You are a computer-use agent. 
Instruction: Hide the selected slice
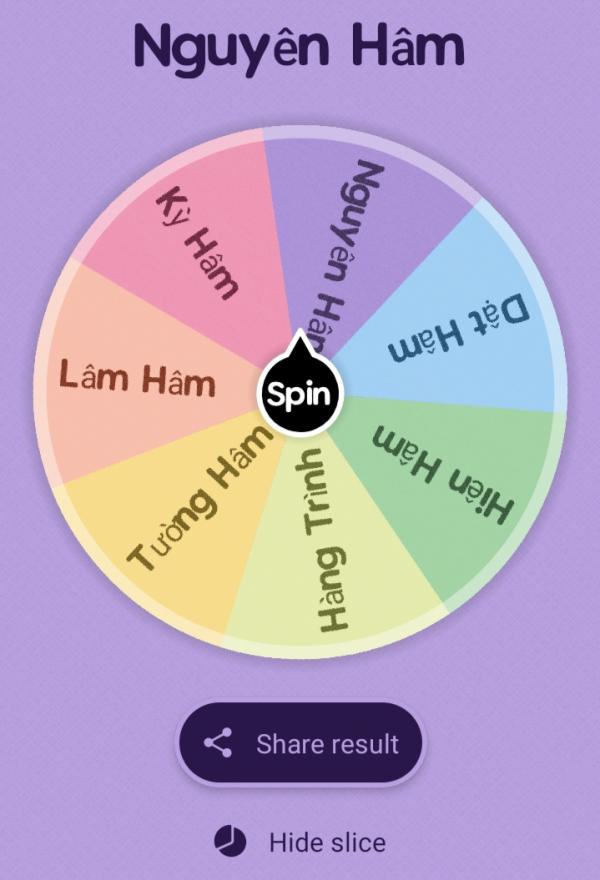(301, 842)
